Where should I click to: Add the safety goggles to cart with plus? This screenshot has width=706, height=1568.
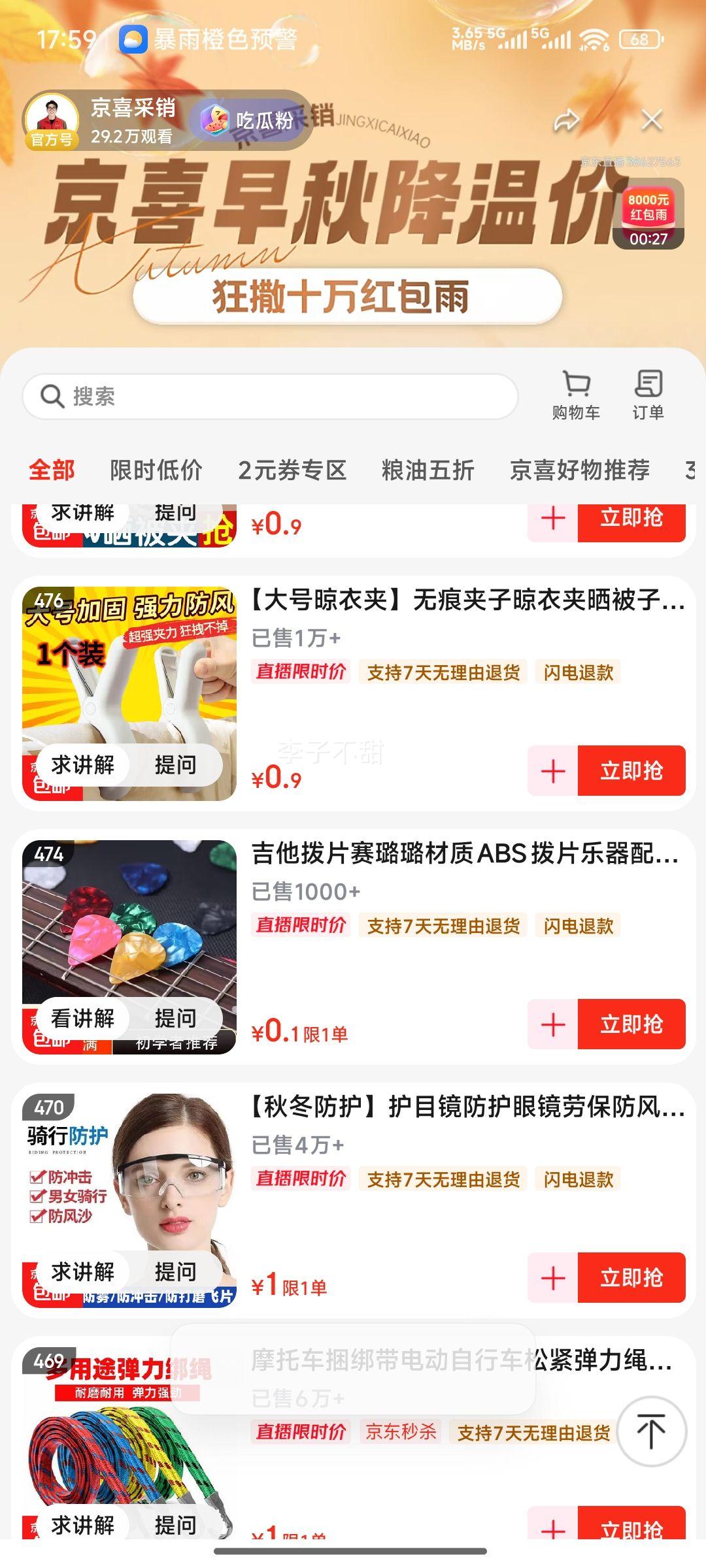pyautogui.click(x=553, y=1279)
